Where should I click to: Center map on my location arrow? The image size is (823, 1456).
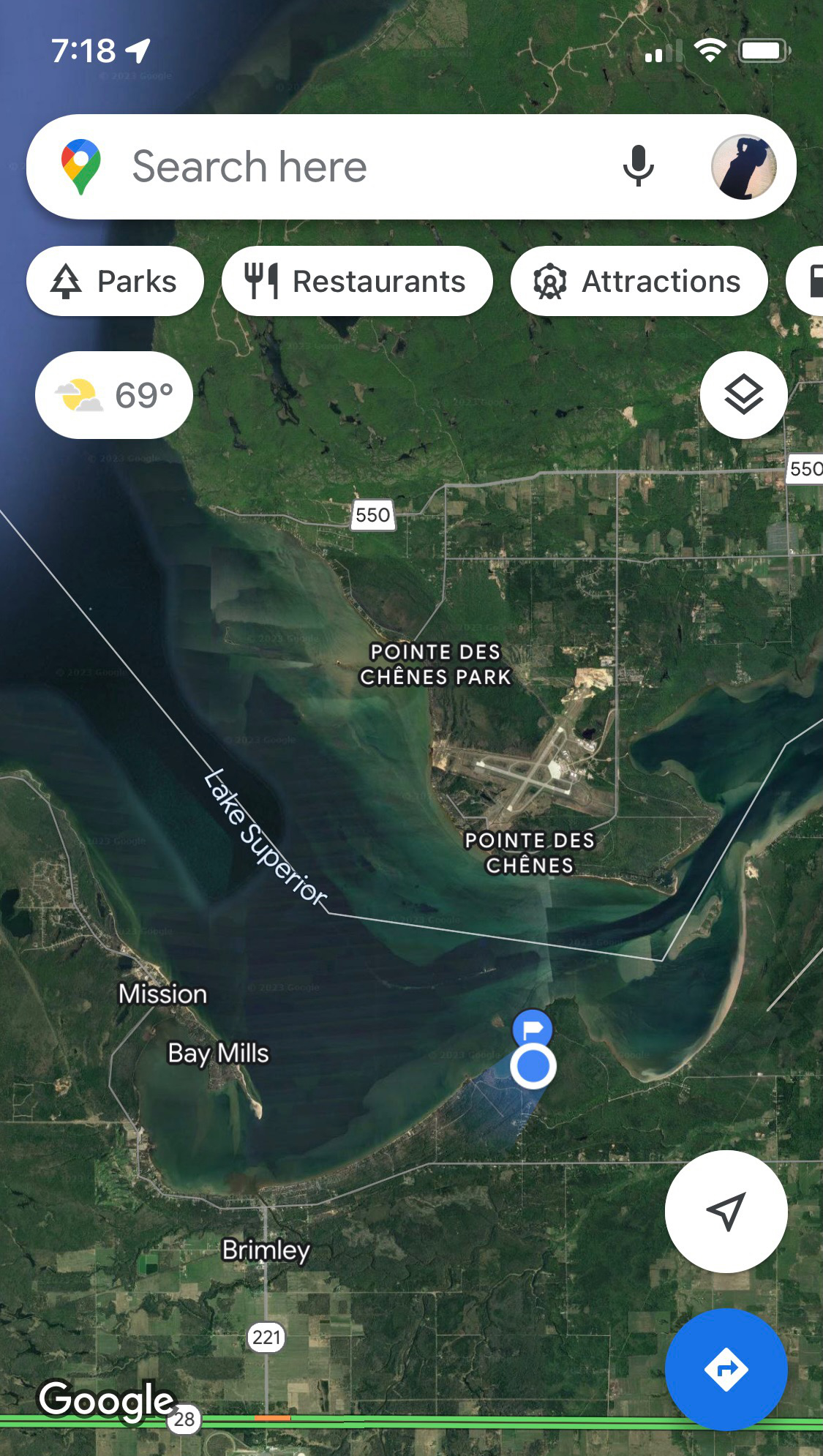click(x=726, y=1212)
